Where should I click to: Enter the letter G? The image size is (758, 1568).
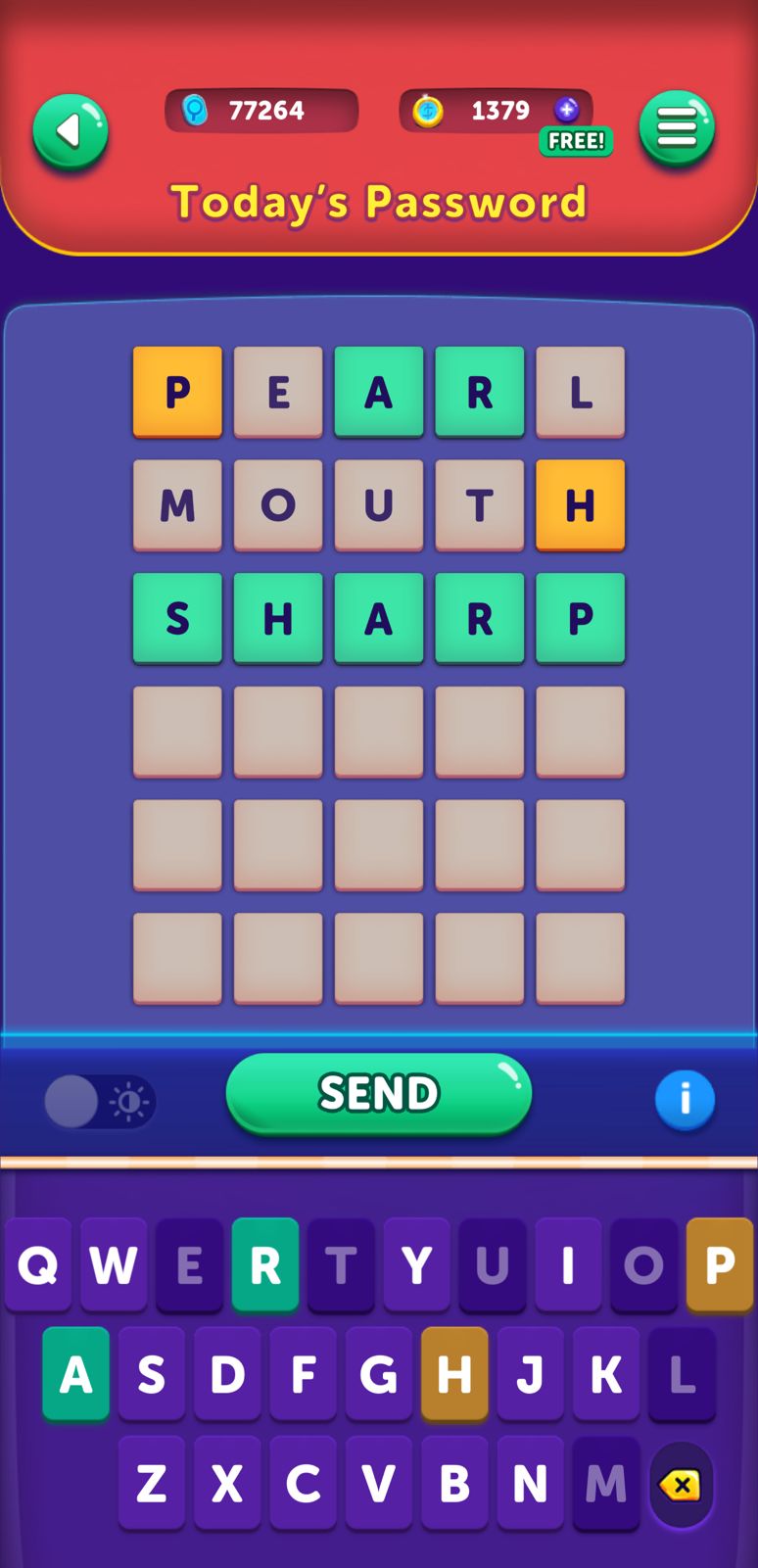coord(379,1374)
